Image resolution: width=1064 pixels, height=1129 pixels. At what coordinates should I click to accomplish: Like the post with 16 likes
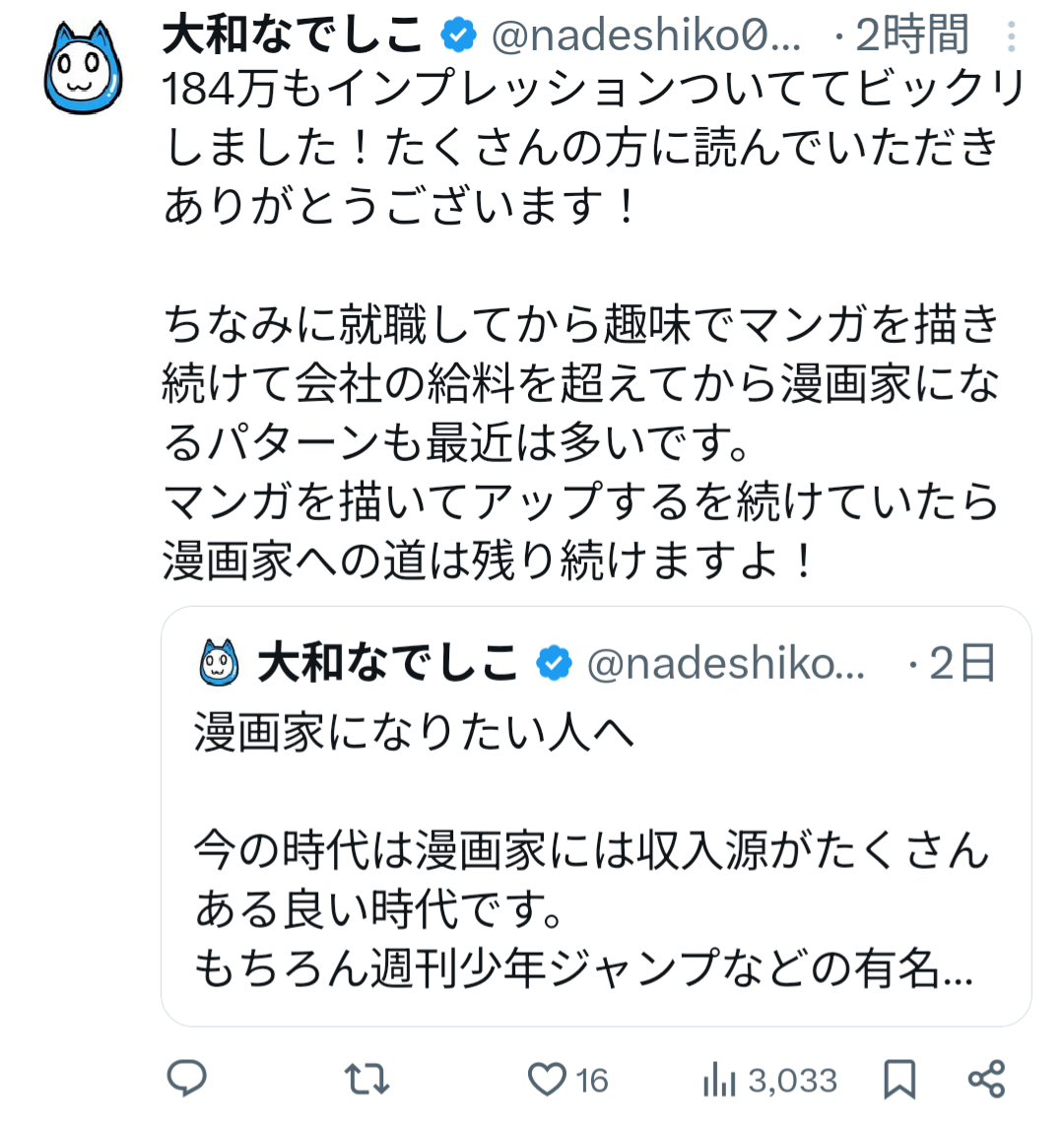point(550,1080)
